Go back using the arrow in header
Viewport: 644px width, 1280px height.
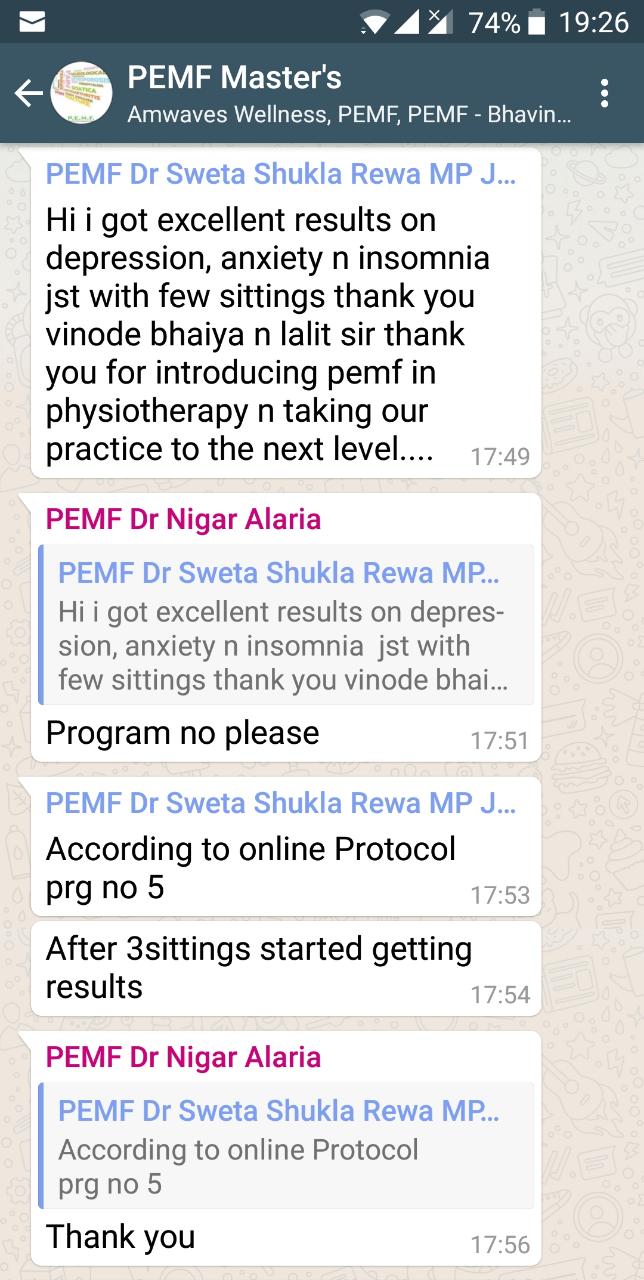[28, 94]
